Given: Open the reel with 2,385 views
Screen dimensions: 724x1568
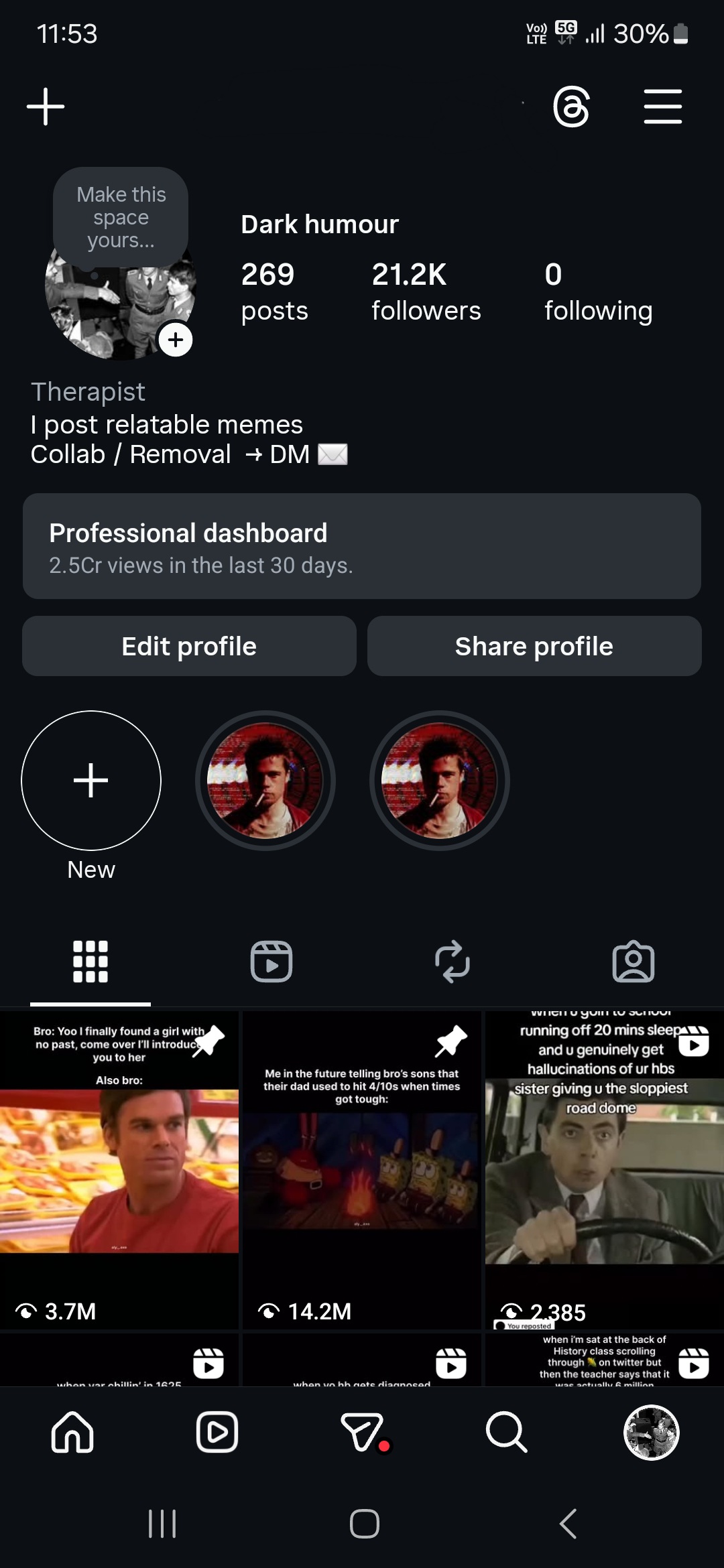Looking at the screenshot, I should (x=604, y=1169).
